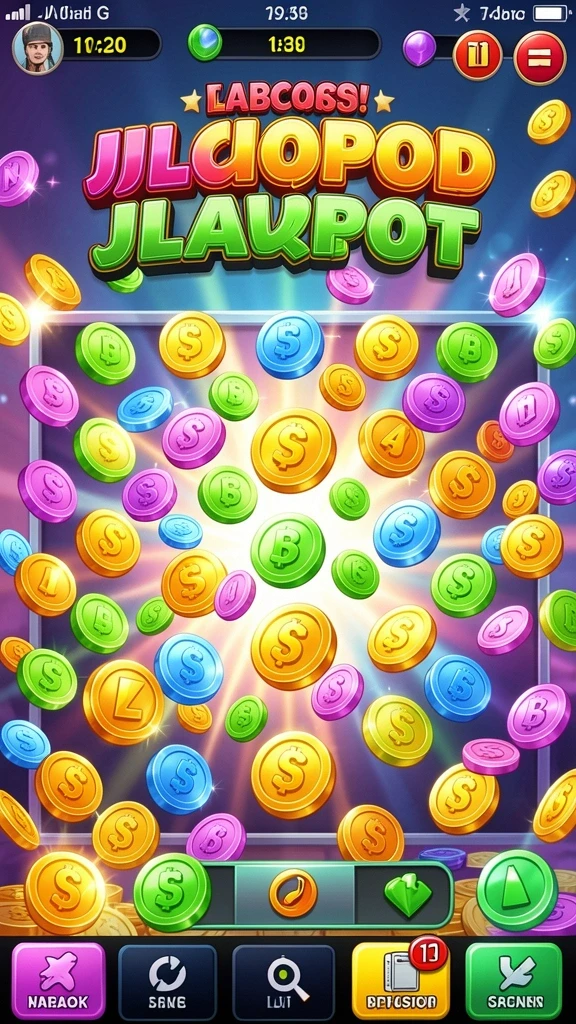Open the player avatar profile
Image resolution: width=576 pixels, height=1024 pixels.
[37, 48]
